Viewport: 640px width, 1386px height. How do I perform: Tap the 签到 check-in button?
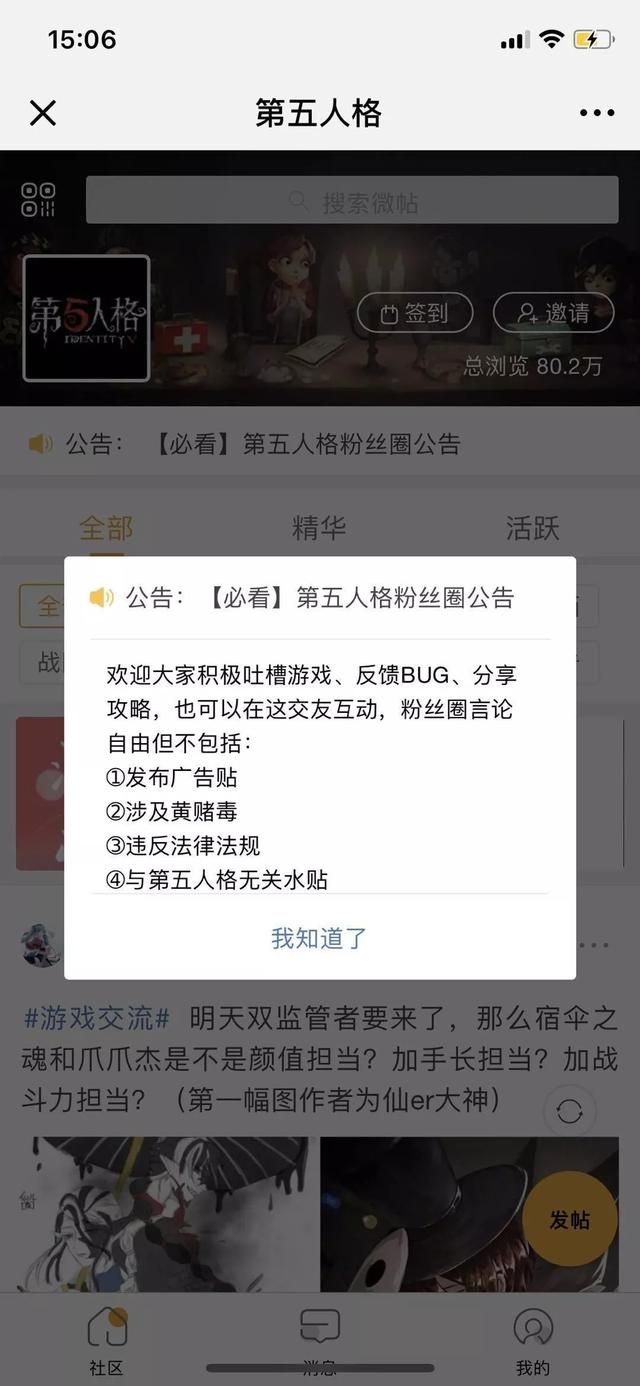[415, 313]
